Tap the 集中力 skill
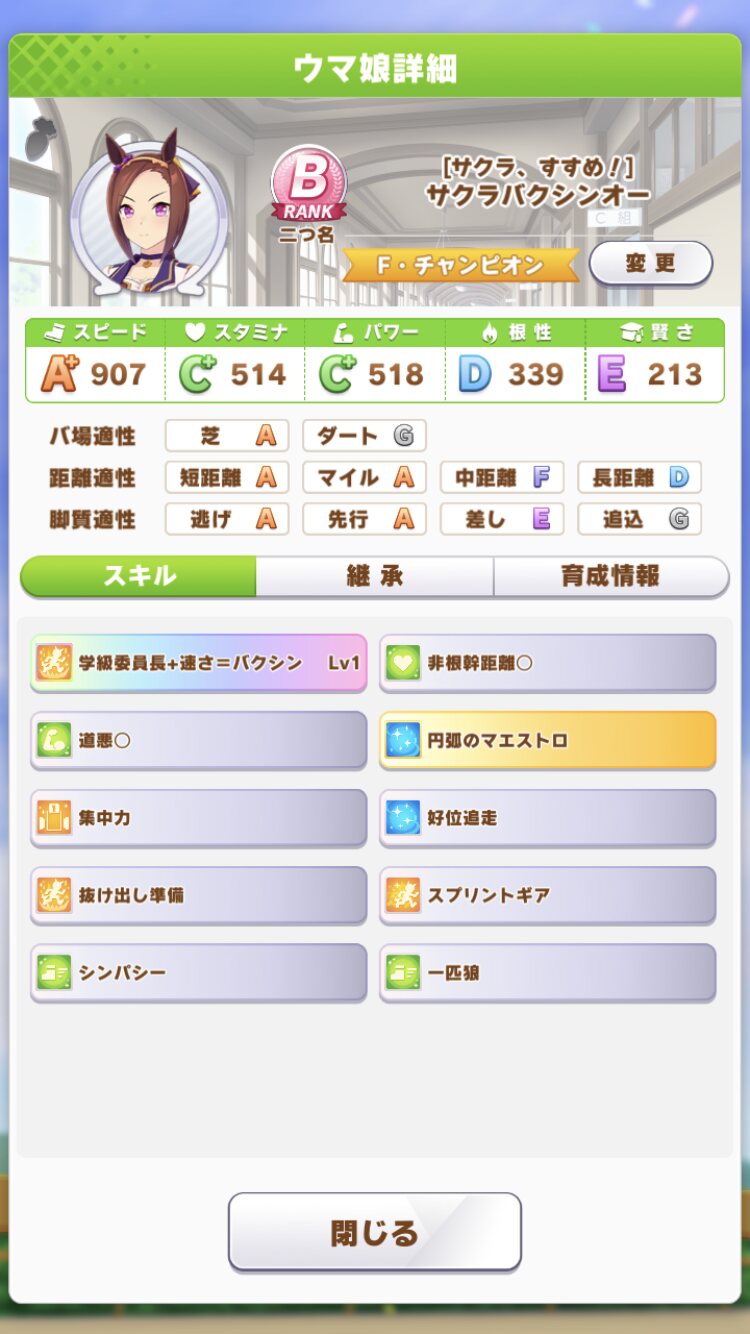 (198, 817)
